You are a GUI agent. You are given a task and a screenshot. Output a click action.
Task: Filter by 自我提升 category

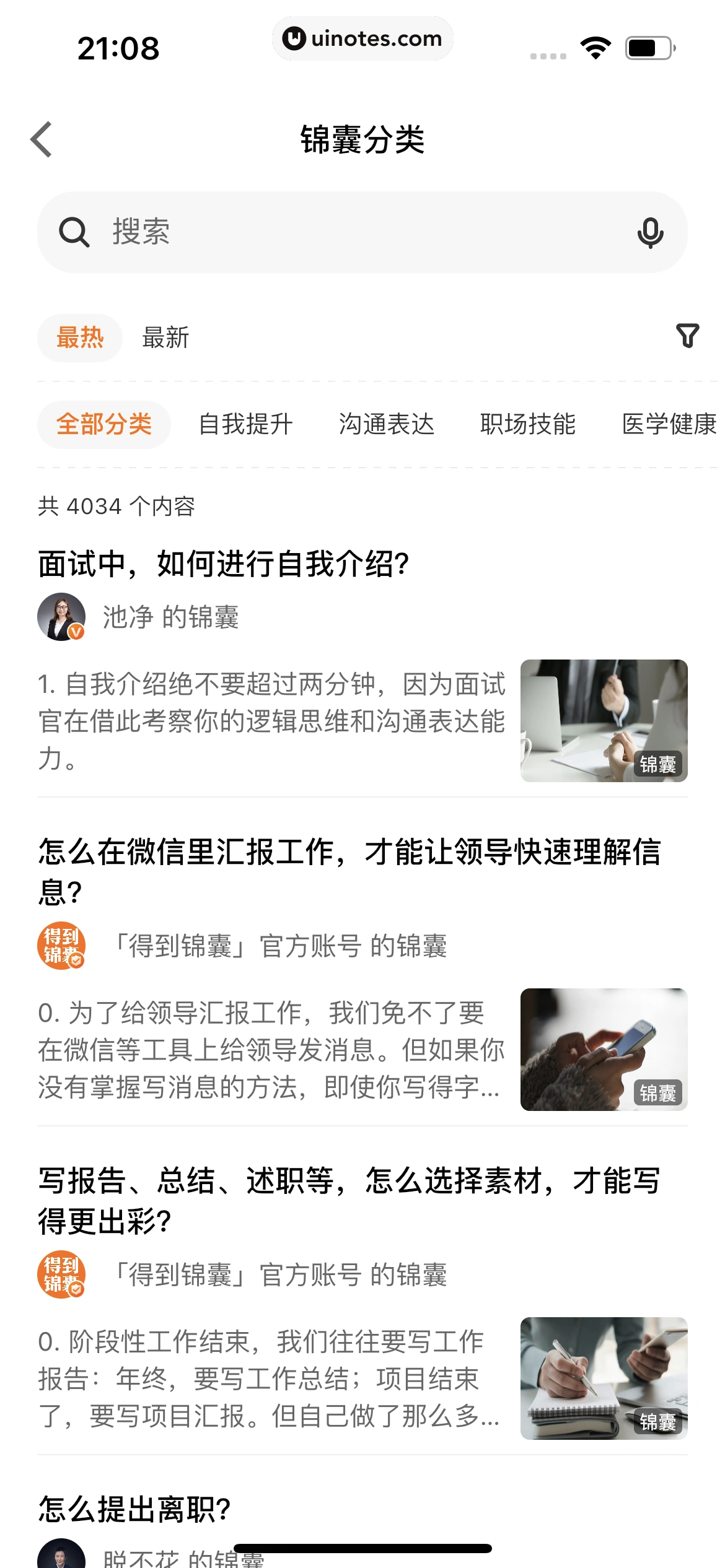pos(245,425)
